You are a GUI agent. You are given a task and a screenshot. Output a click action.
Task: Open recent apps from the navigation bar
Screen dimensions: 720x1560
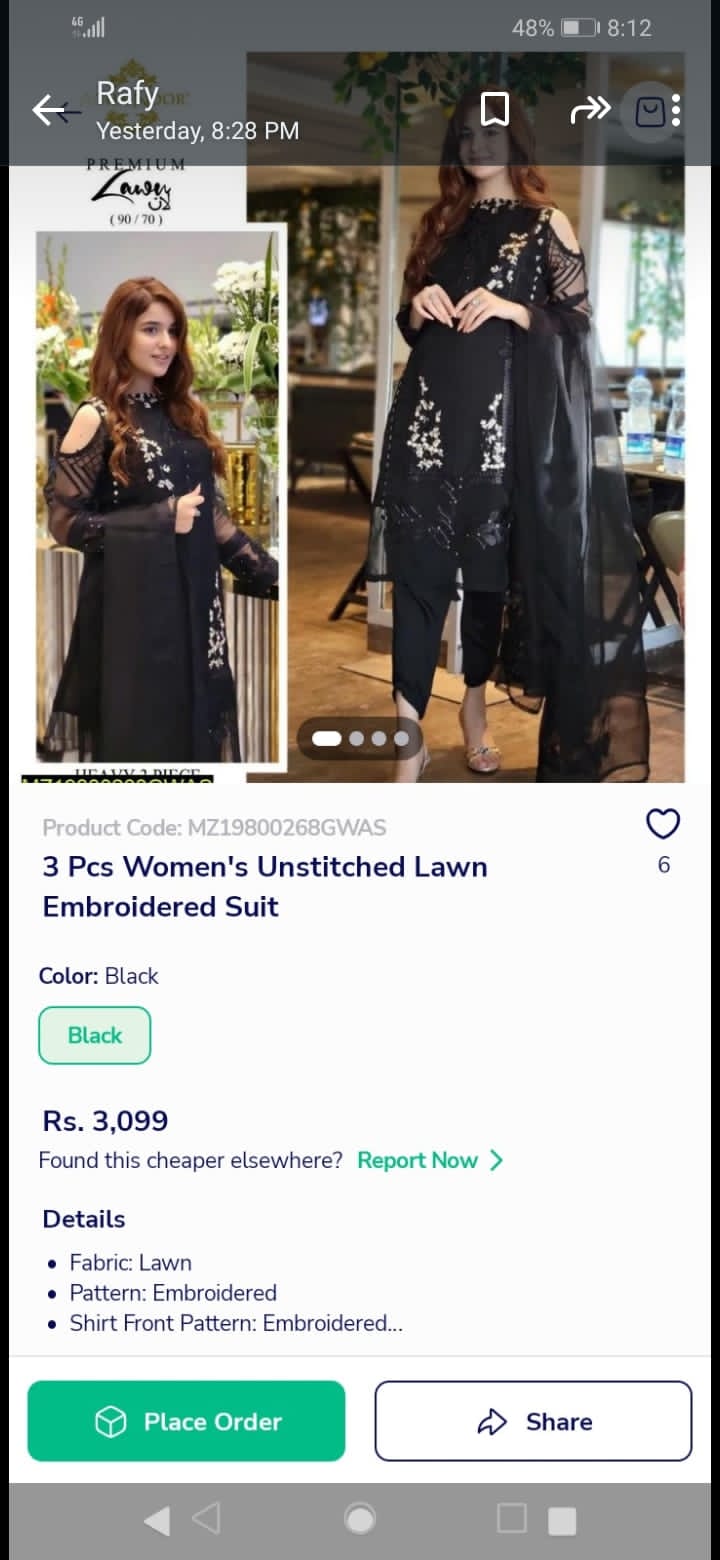(x=536, y=1520)
